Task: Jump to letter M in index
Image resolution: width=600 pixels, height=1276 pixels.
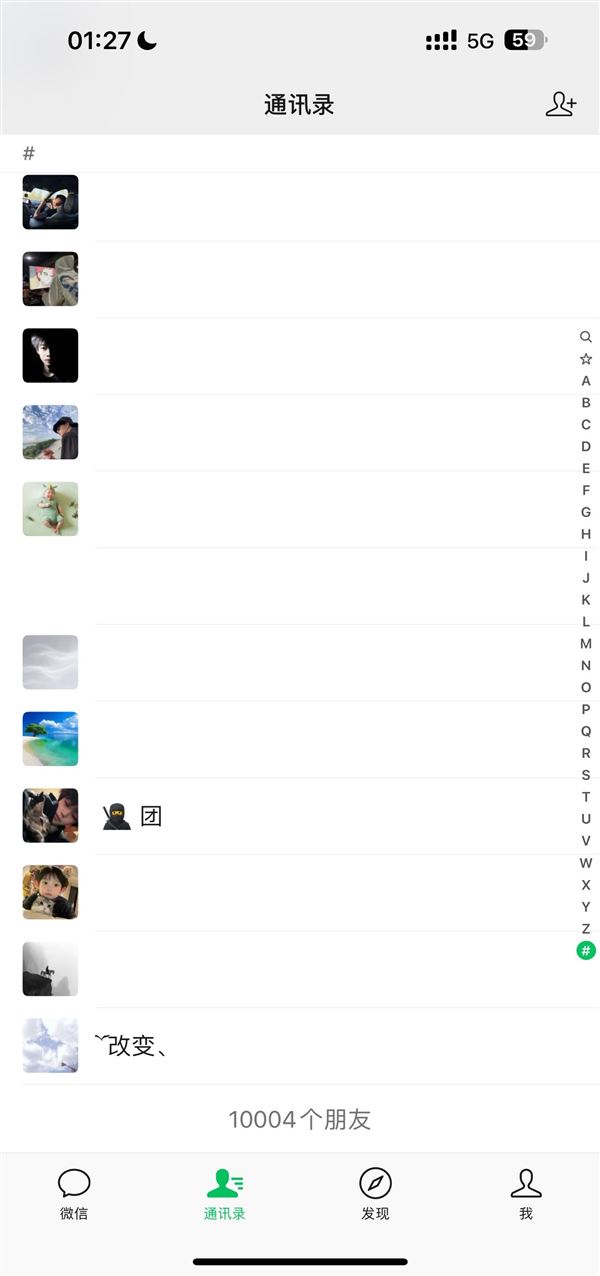Action: point(586,643)
